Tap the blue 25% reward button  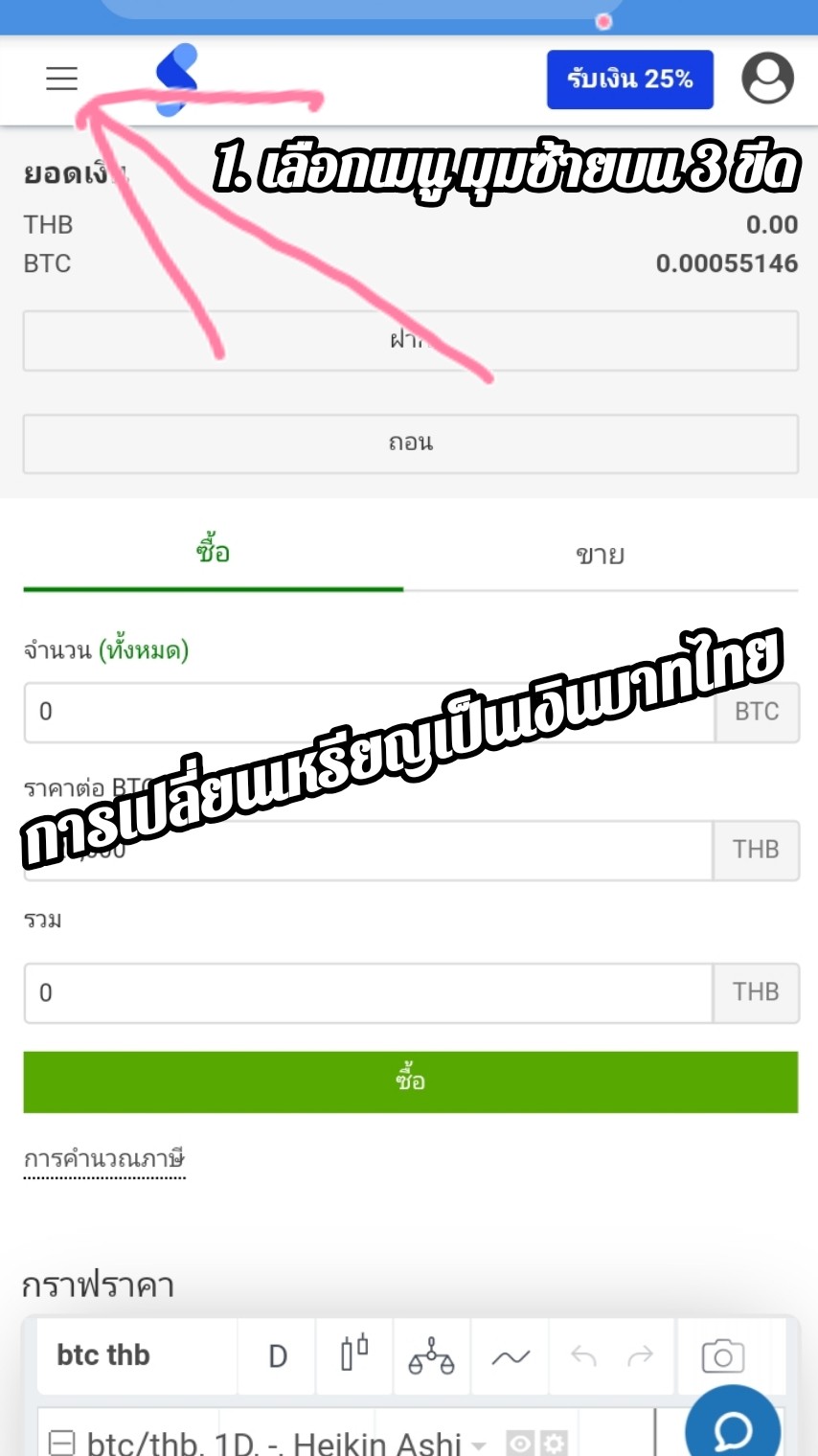(629, 80)
